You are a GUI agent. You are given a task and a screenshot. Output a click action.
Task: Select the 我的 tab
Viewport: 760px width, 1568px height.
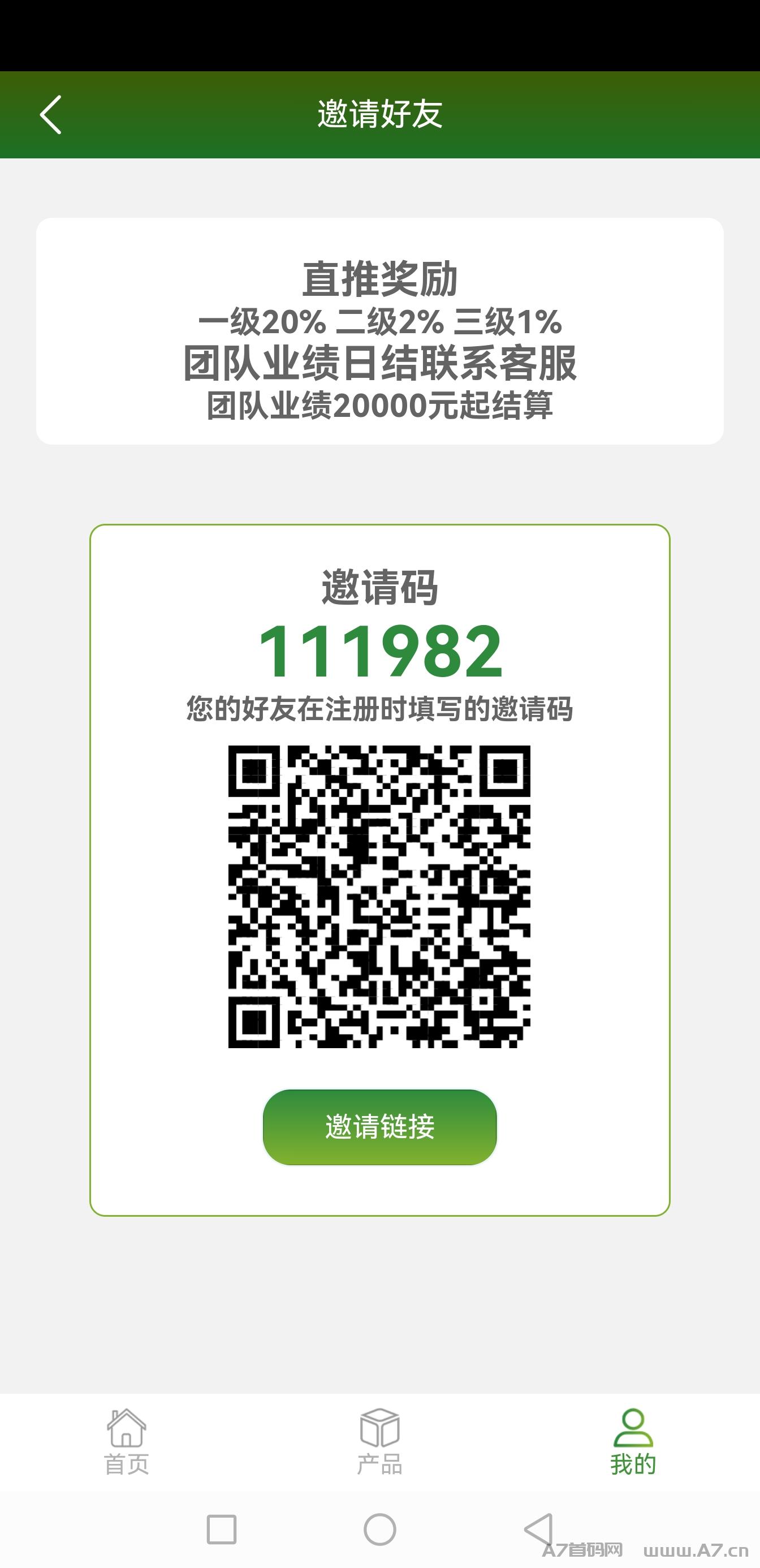[633, 1441]
